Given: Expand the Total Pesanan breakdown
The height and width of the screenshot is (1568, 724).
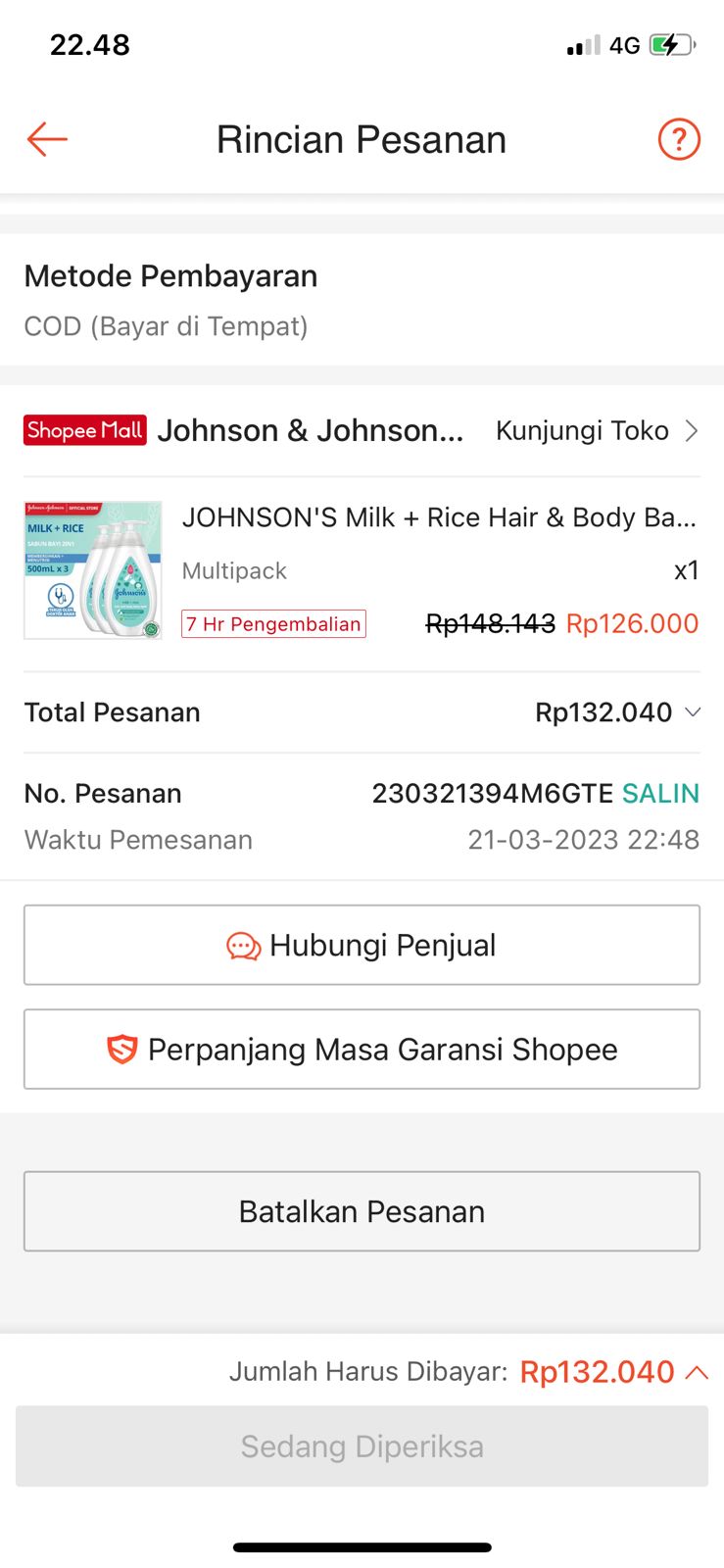Looking at the screenshot, I should [692, 712].
